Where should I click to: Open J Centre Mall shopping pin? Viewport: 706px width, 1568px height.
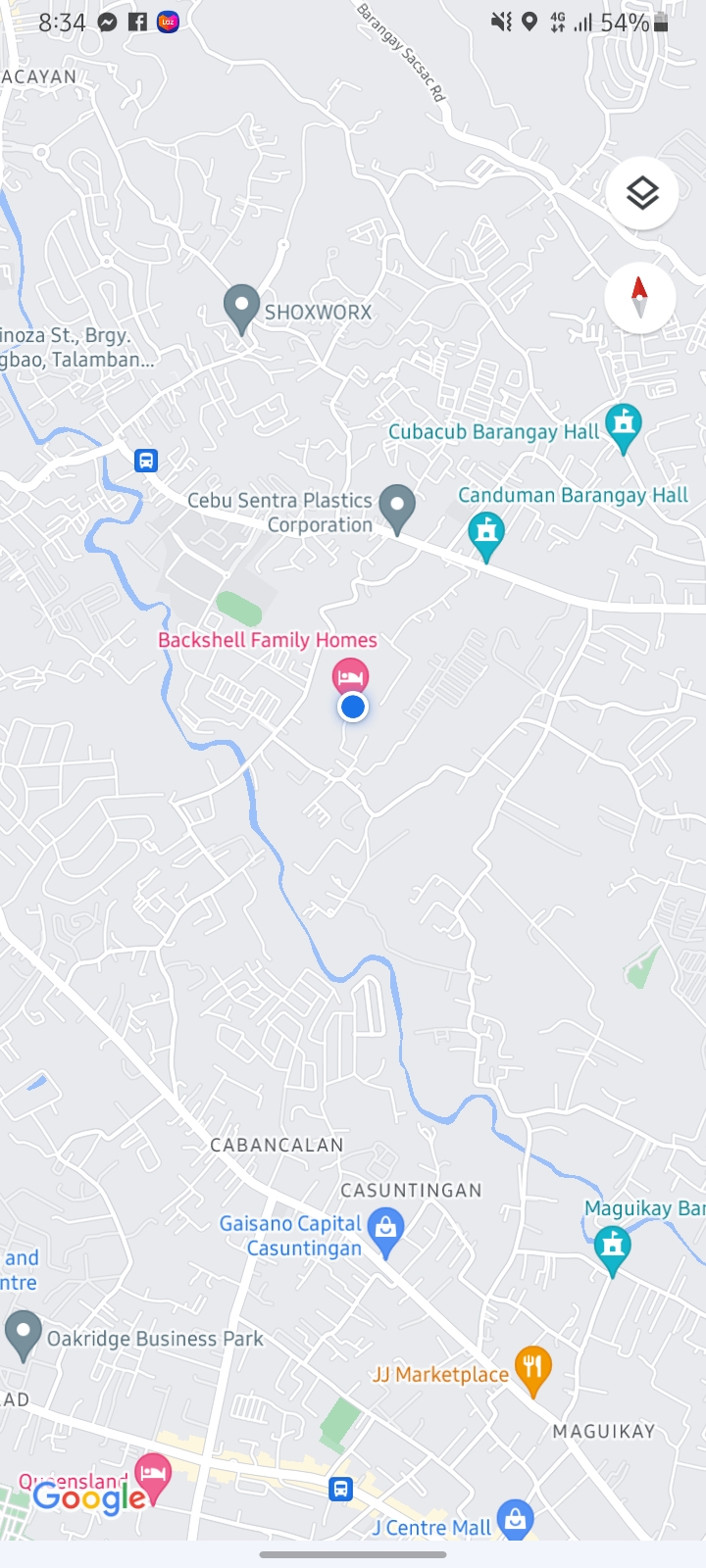pos(515,1520)
